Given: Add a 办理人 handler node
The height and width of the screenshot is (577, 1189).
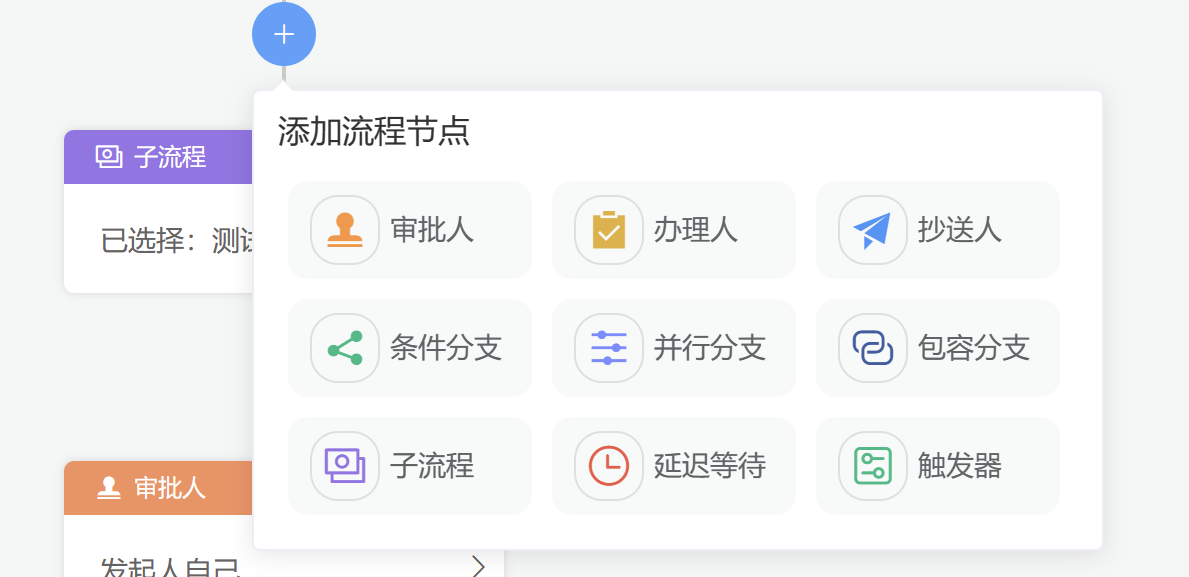Looking at the screenshot, I should click(673, 230).
